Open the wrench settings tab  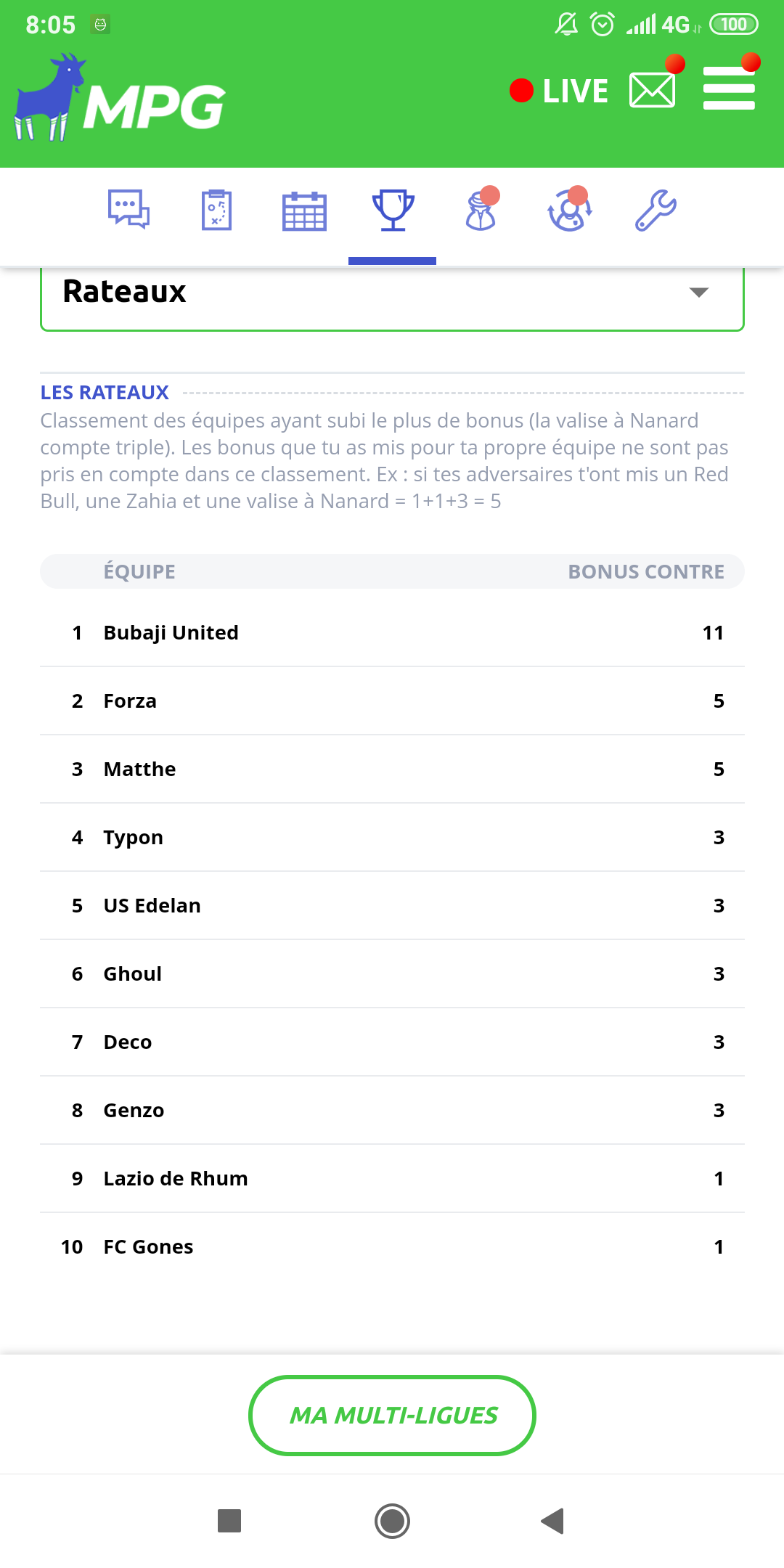pos(656,211)
